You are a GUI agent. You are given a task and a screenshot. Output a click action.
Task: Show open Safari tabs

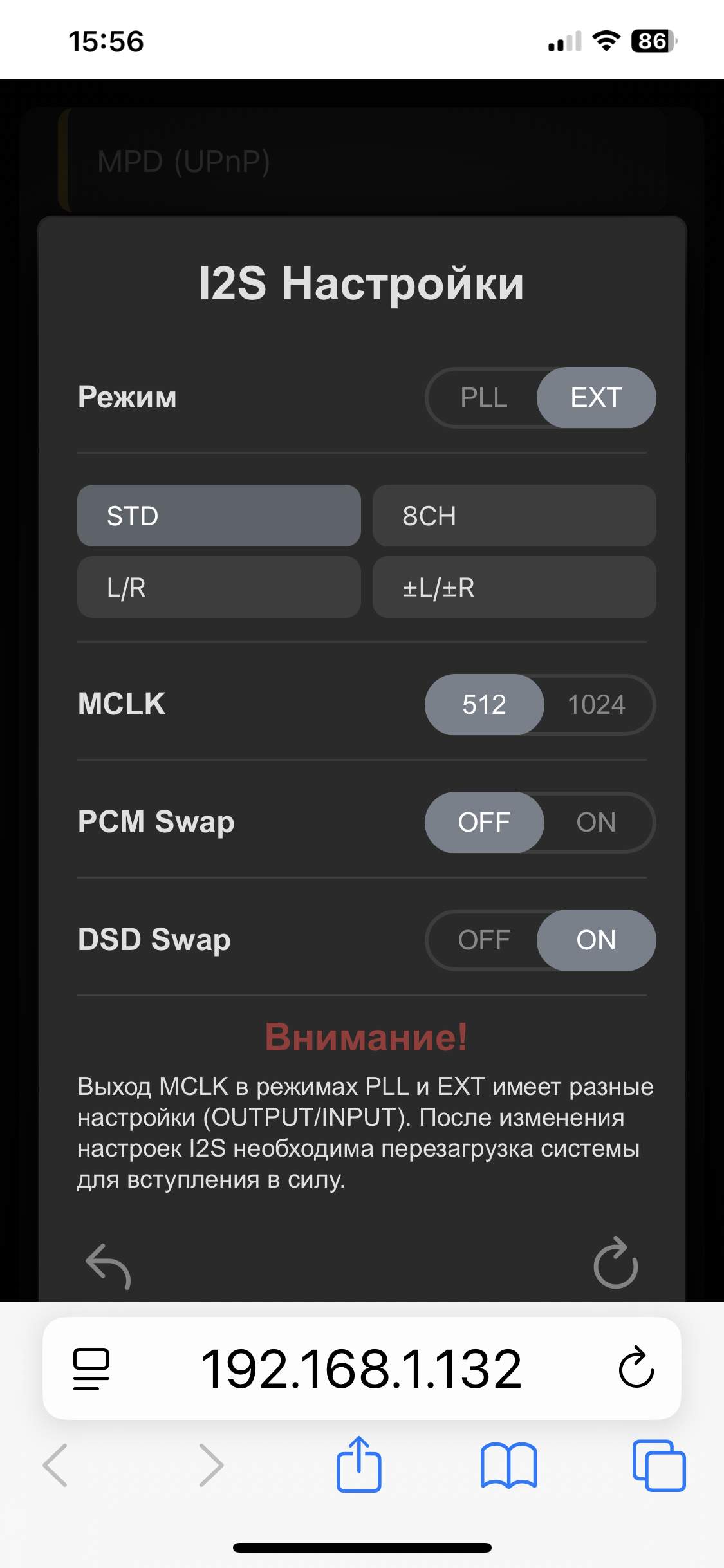click(659, 1465)
